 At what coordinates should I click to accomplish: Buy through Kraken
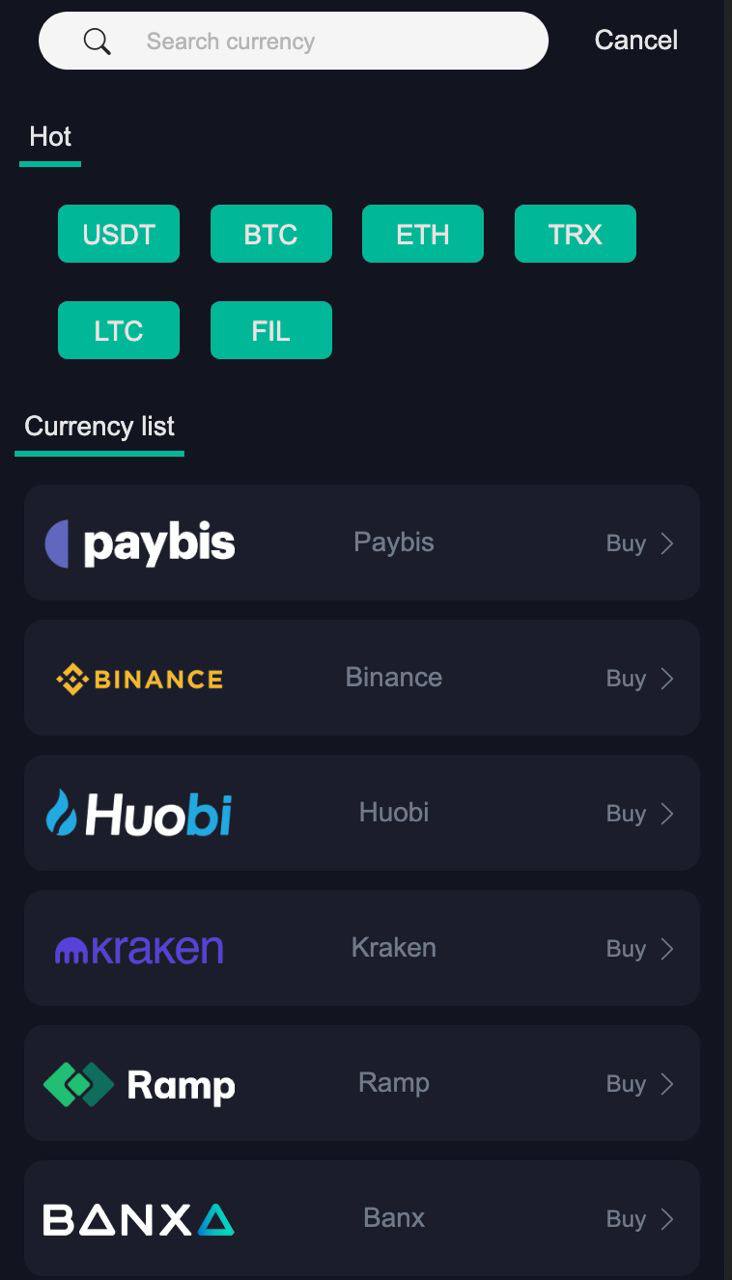[x=639, y=948]
